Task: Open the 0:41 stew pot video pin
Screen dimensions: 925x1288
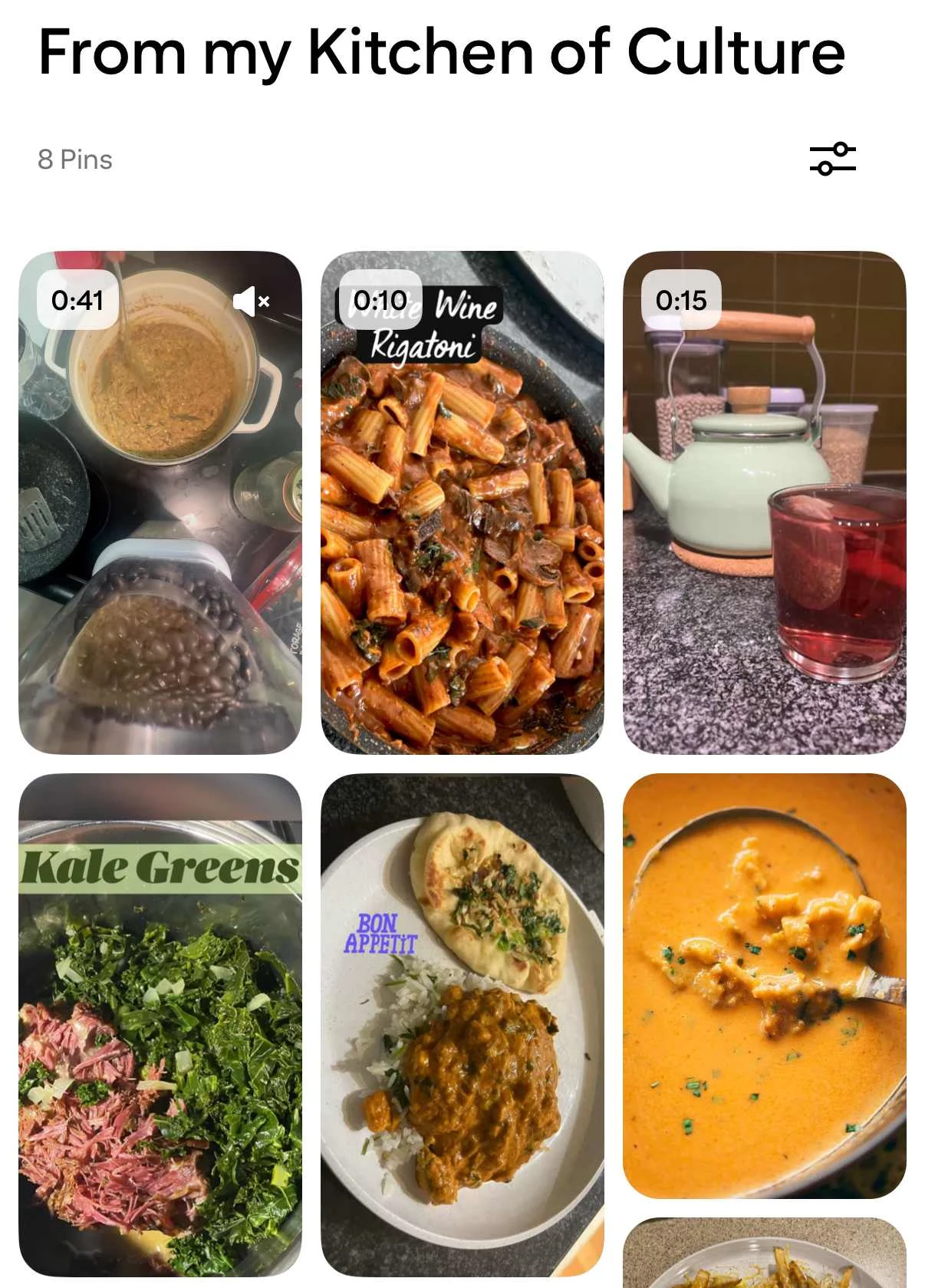Action: pos(160,522)
